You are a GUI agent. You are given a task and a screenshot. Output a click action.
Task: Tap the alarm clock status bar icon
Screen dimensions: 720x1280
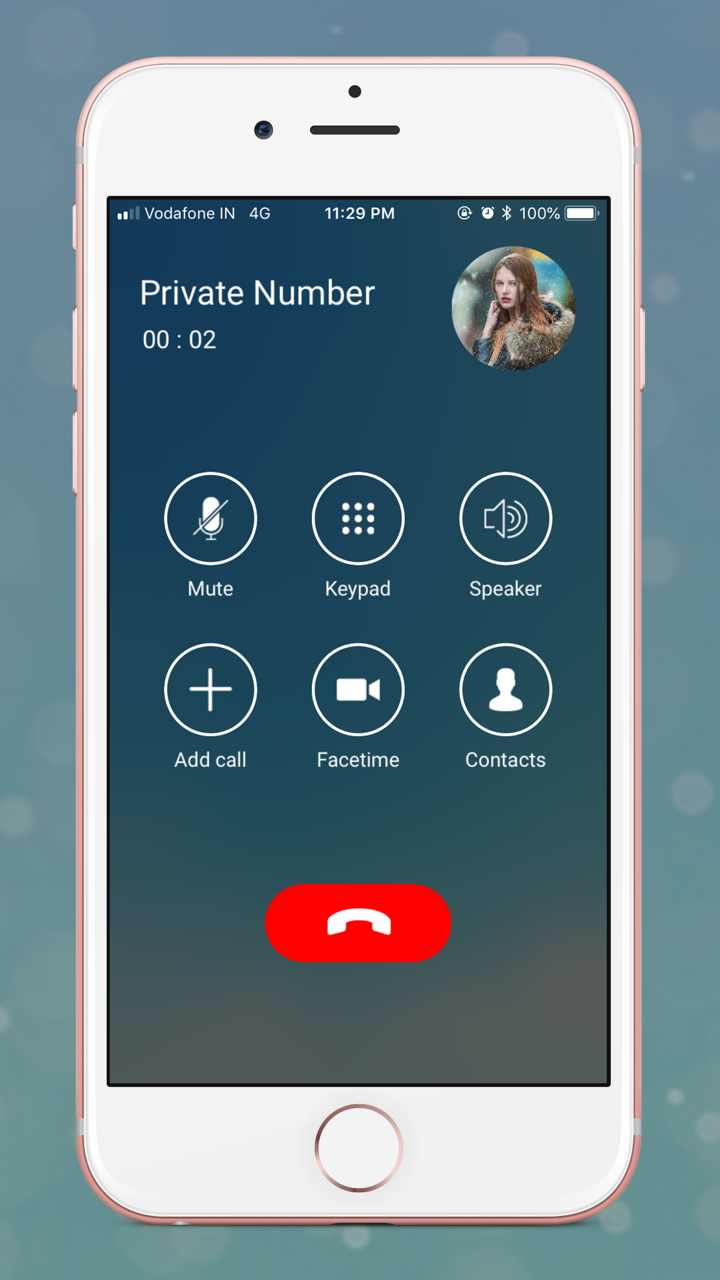488,213
